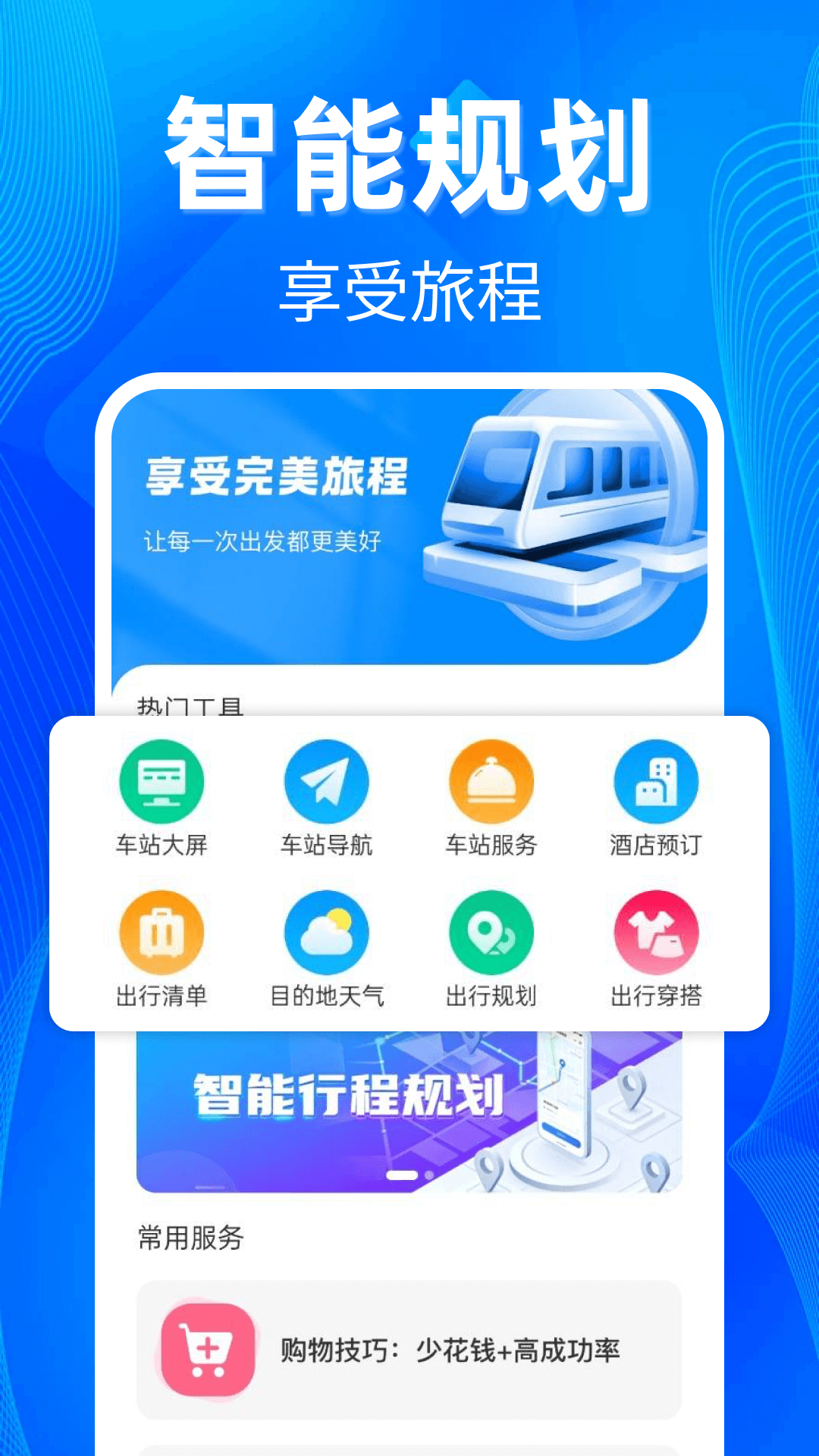Select the 目的地天气 weather icon
Image resolution: width=819 pixels, height=1456 pixels.
[326, 932]
